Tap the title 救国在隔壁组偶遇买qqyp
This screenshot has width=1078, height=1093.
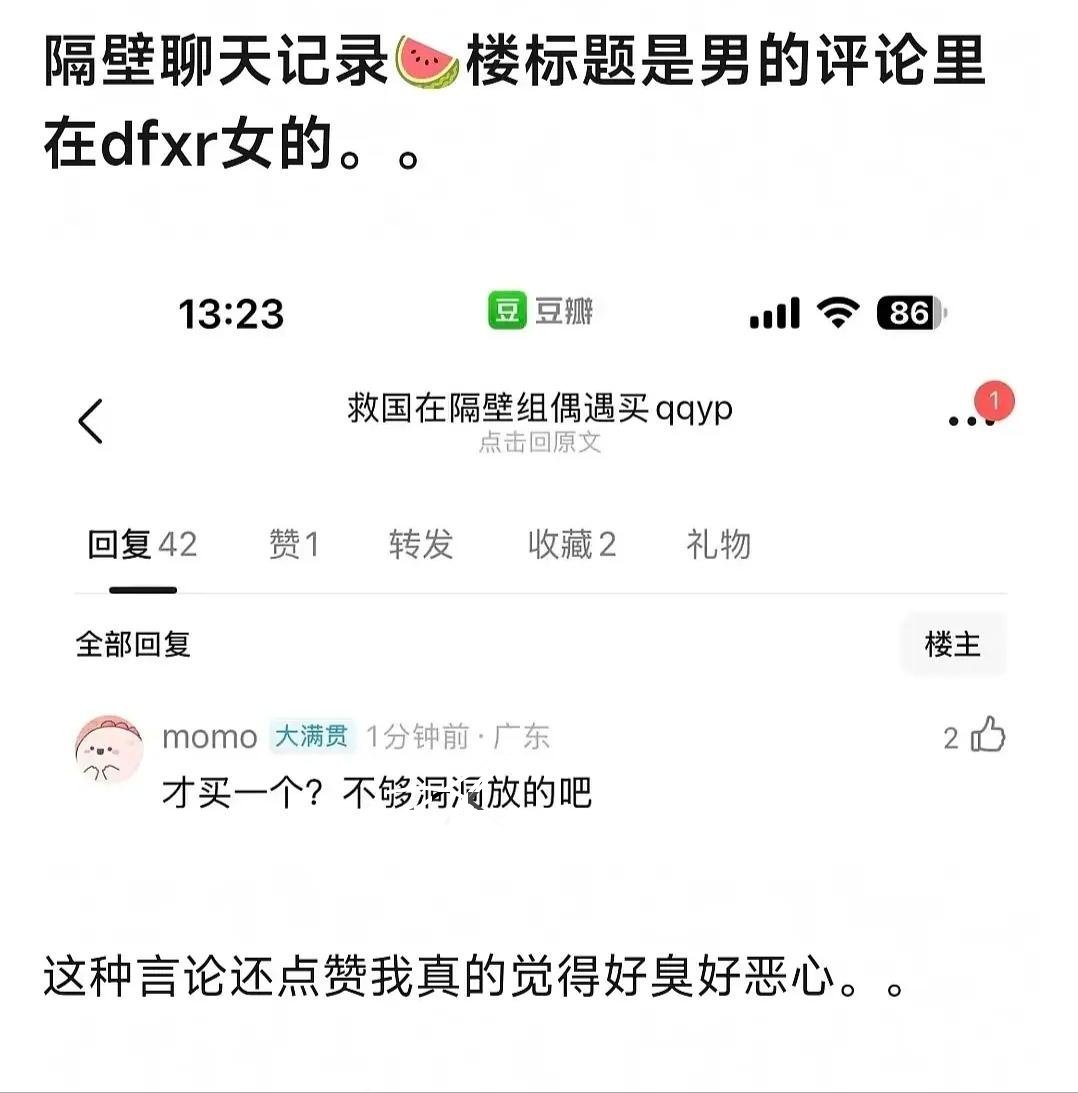point(541,408)
